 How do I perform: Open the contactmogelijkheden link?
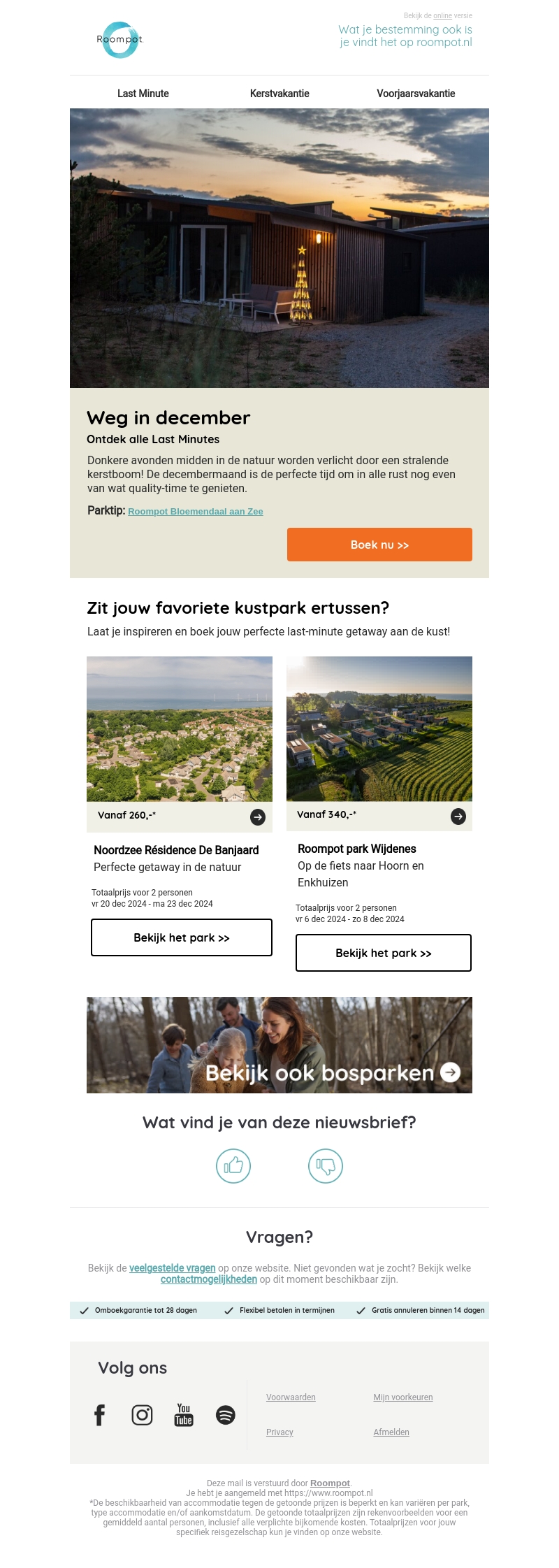click(x=208, y=1279)
